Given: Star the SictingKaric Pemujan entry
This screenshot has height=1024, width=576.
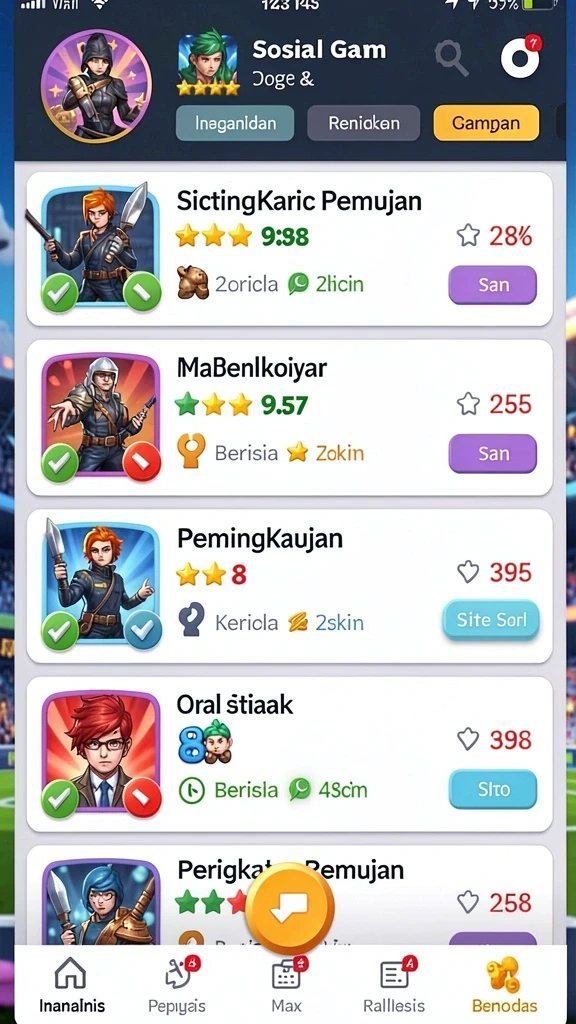Looking at the screenshot, I should [x=468, y=235].
